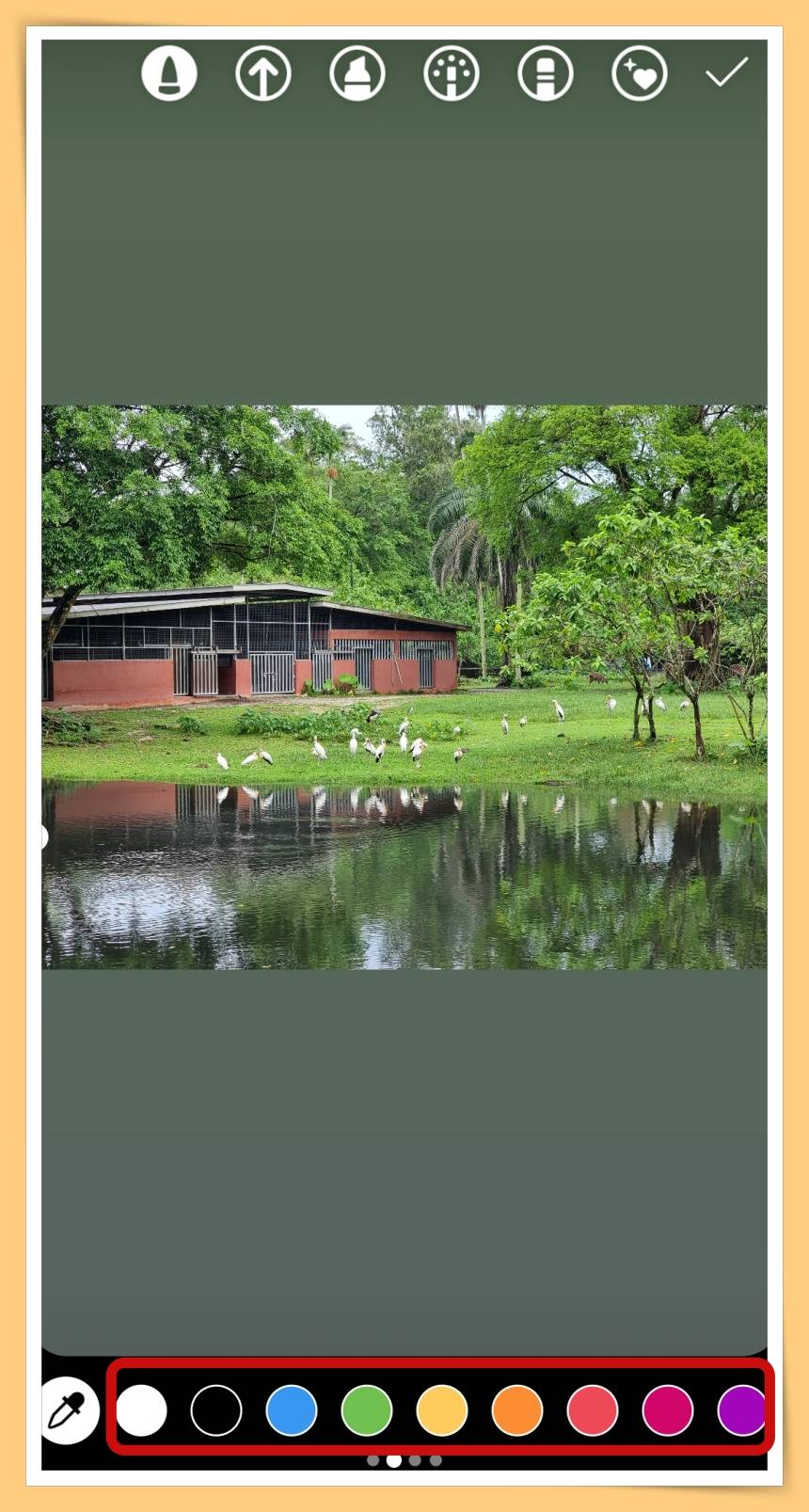Confirm drawing with the checkmark
809x1512 pixels.
(726, 72)
